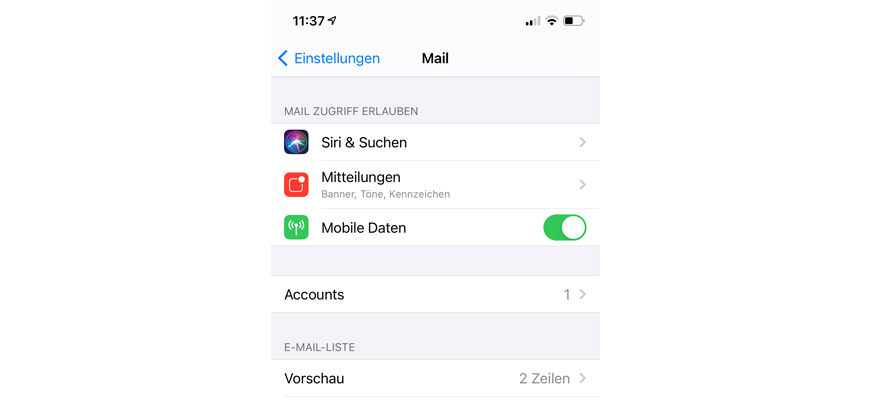
Task: Go back to Einstellungen
Action: tap(329, 58)
